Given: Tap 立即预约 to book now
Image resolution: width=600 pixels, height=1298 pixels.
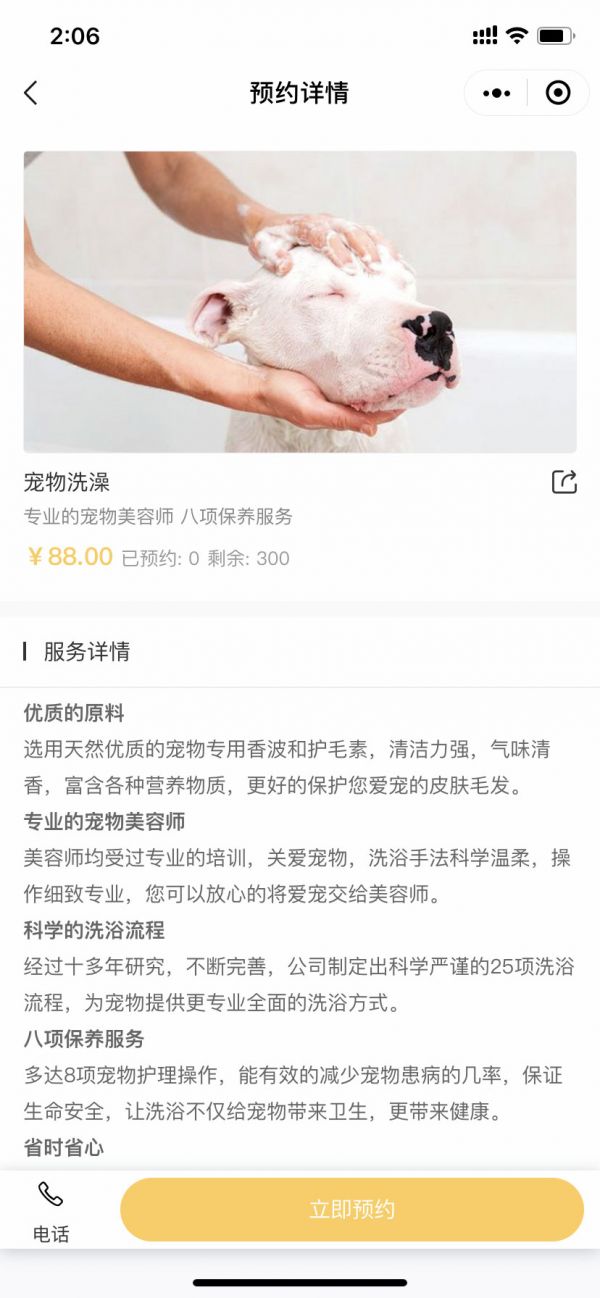Looking at the screenshot, I should point(352,1209).
